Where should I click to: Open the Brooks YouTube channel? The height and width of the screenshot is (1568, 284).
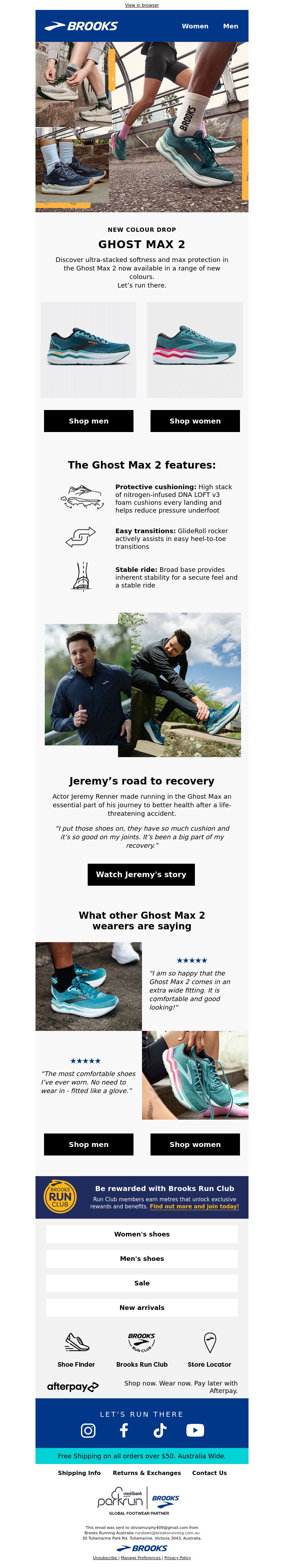[195, 1430]
